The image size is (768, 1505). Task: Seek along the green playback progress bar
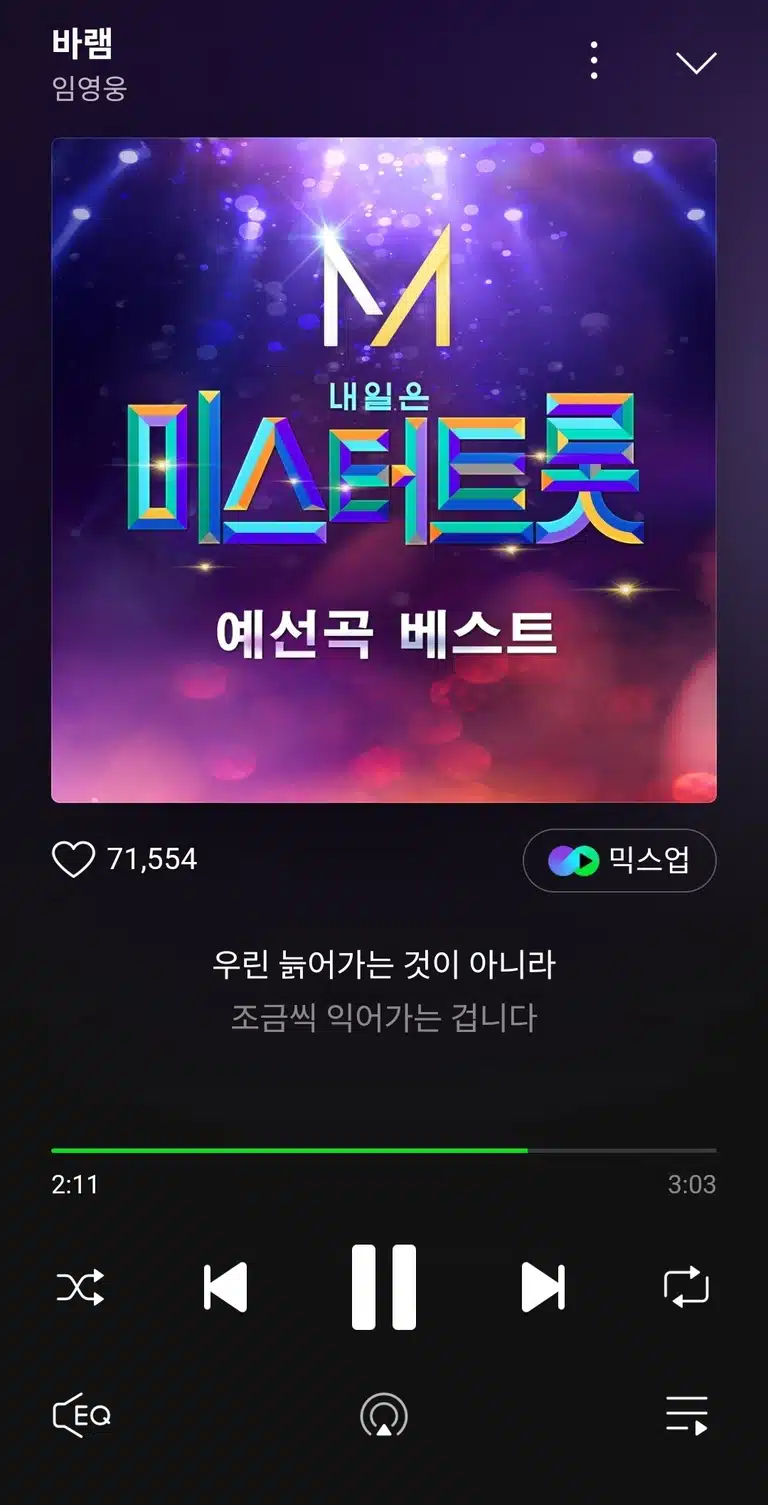pyautogui.click(x=384, y=1150)
